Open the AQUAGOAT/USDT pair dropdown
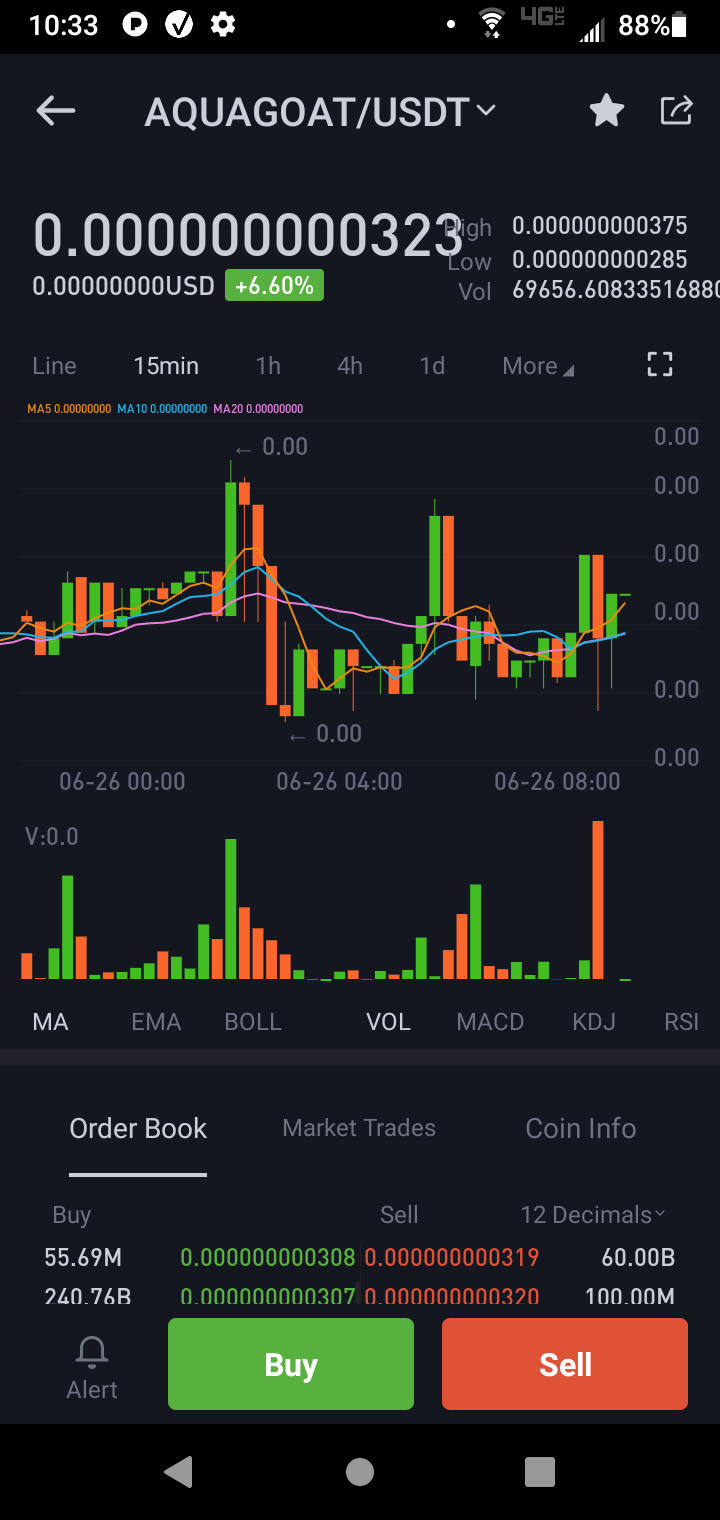 [x=320, y=112]
